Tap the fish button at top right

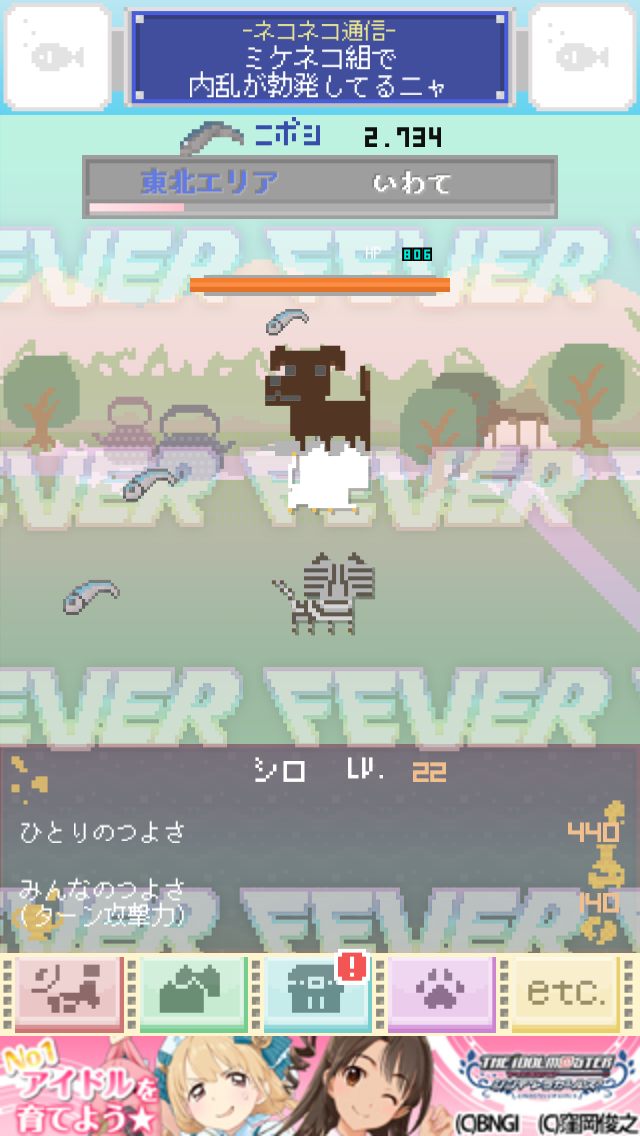(583, 56)
